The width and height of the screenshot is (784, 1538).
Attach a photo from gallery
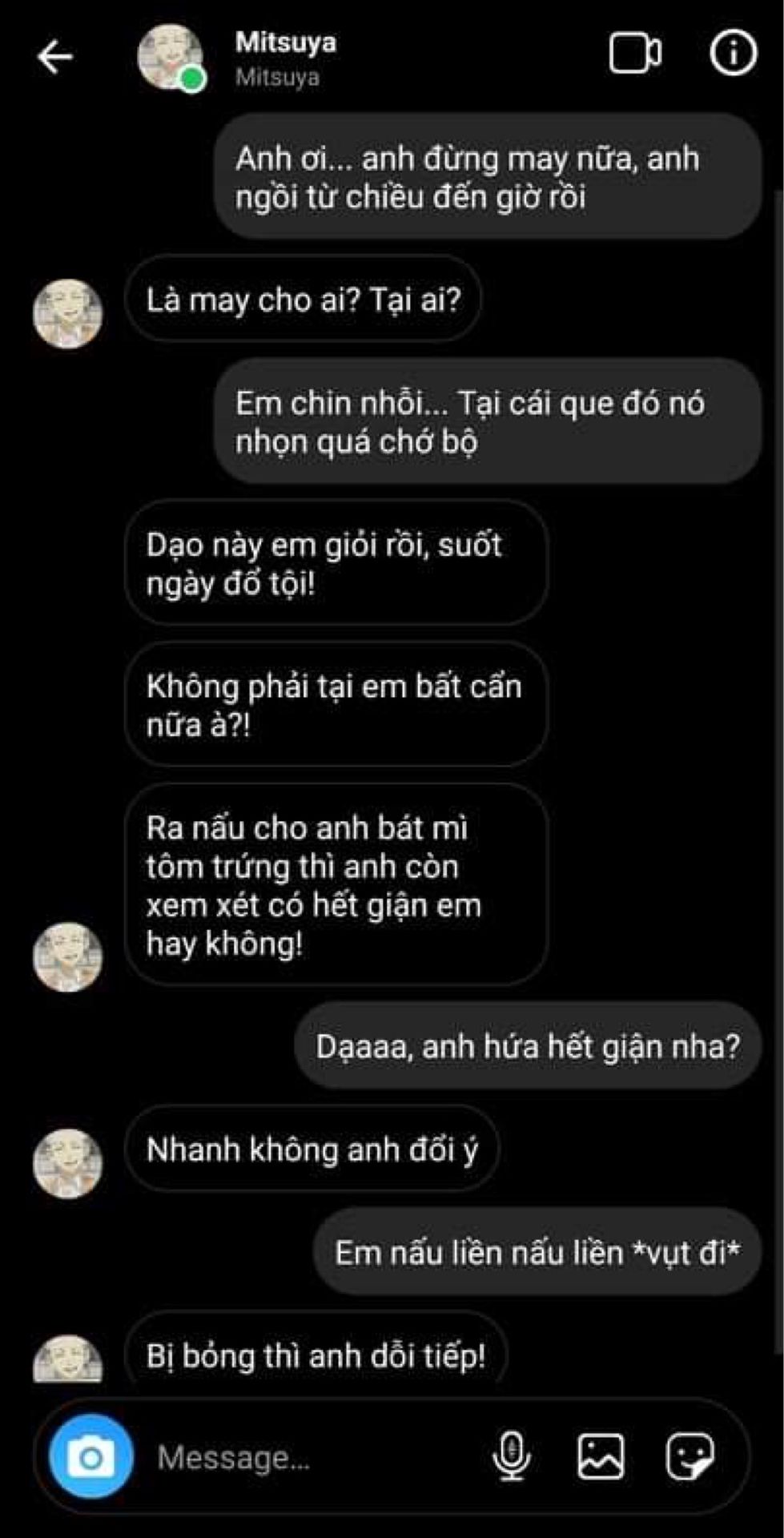pyautogui.click(x=601, y=1456)
